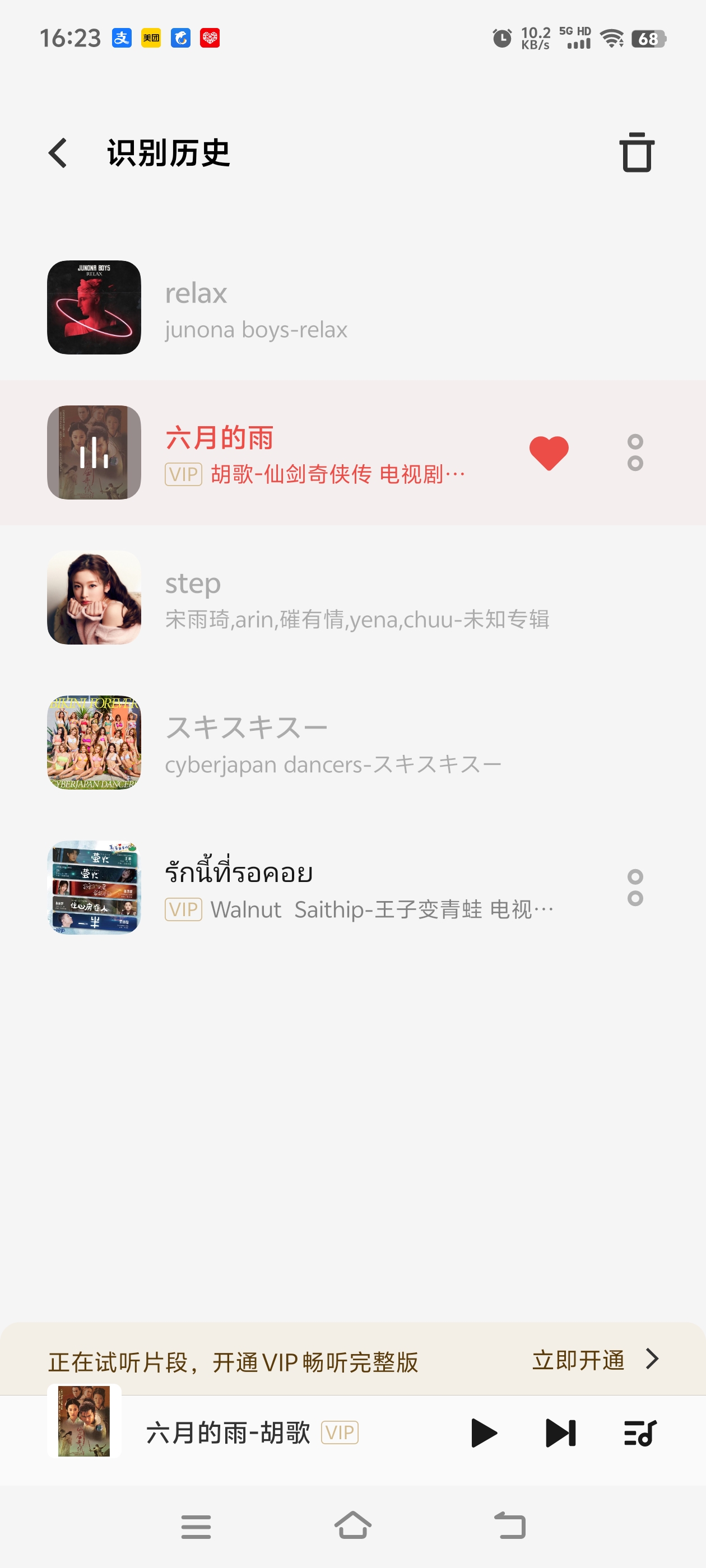This screenshot has width=706, height=1568.
Task: Go to the system home screen
Action: (x=352, y=1525)
